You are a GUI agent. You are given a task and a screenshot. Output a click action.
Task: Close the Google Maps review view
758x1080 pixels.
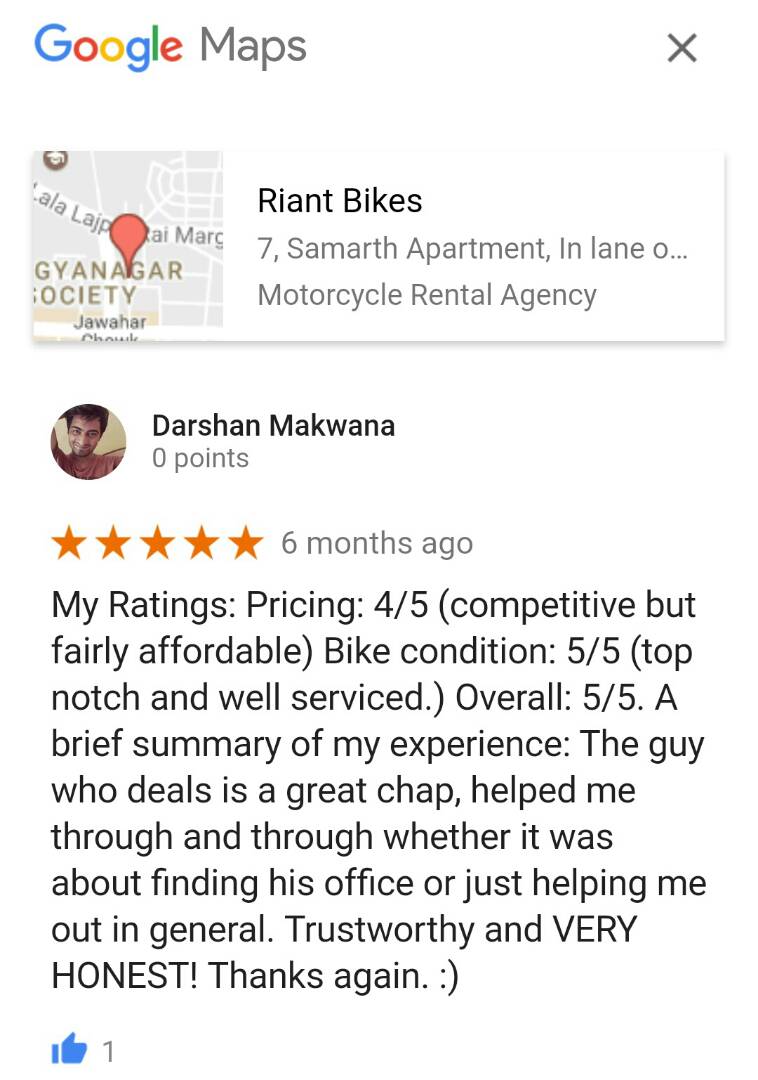click(x=681, y=47)
